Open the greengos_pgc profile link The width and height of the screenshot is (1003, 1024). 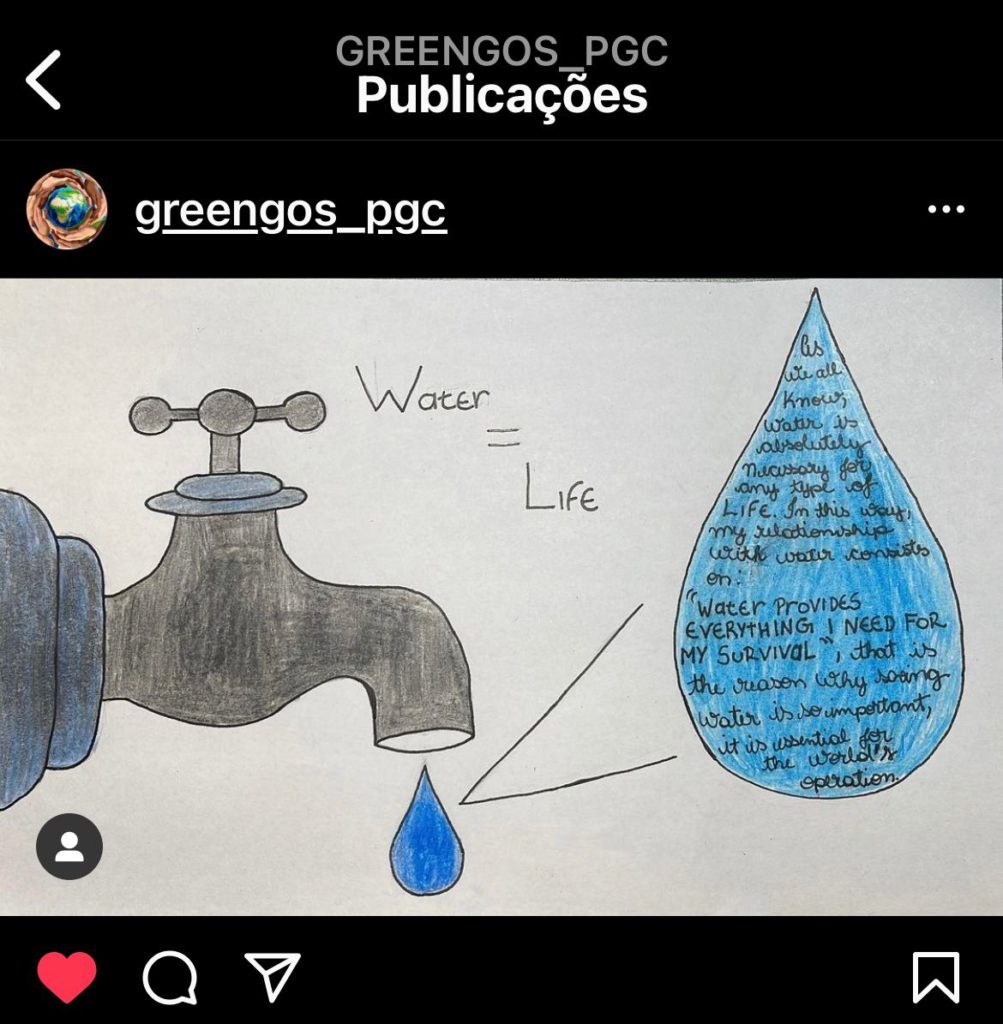click(290, 211)
